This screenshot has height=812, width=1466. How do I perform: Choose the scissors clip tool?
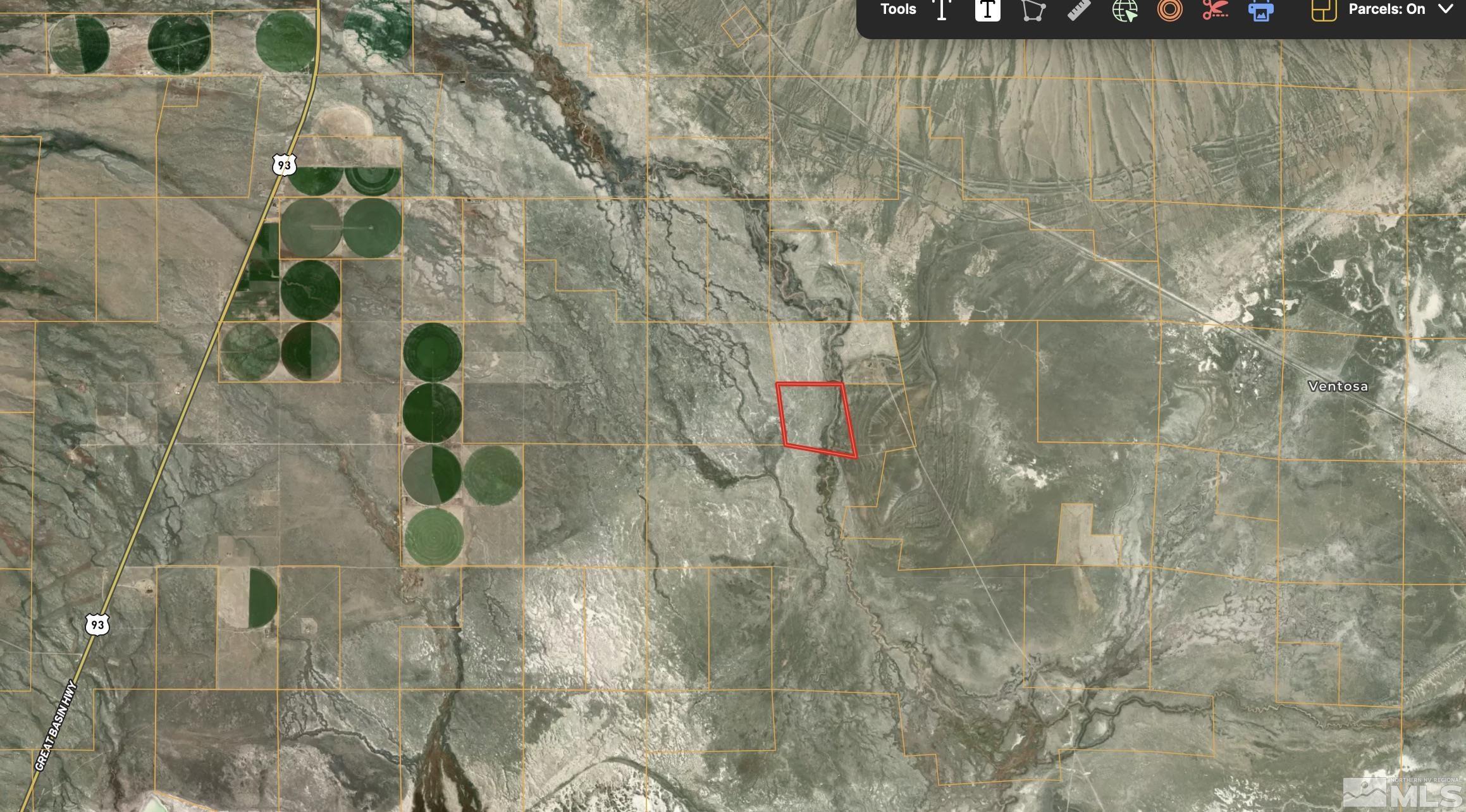(x=1216, y=10)
